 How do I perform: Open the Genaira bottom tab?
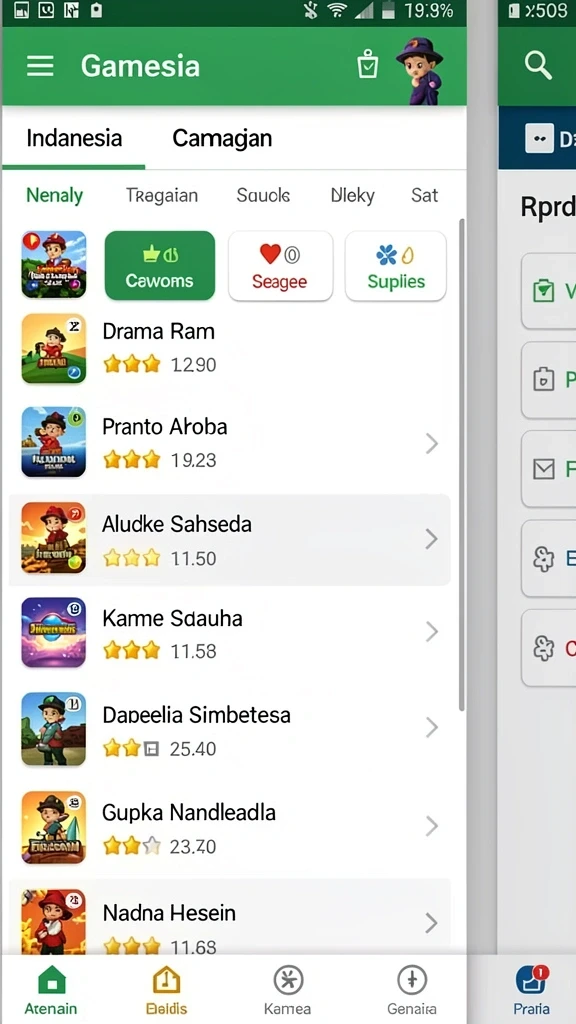click(412, 990)
